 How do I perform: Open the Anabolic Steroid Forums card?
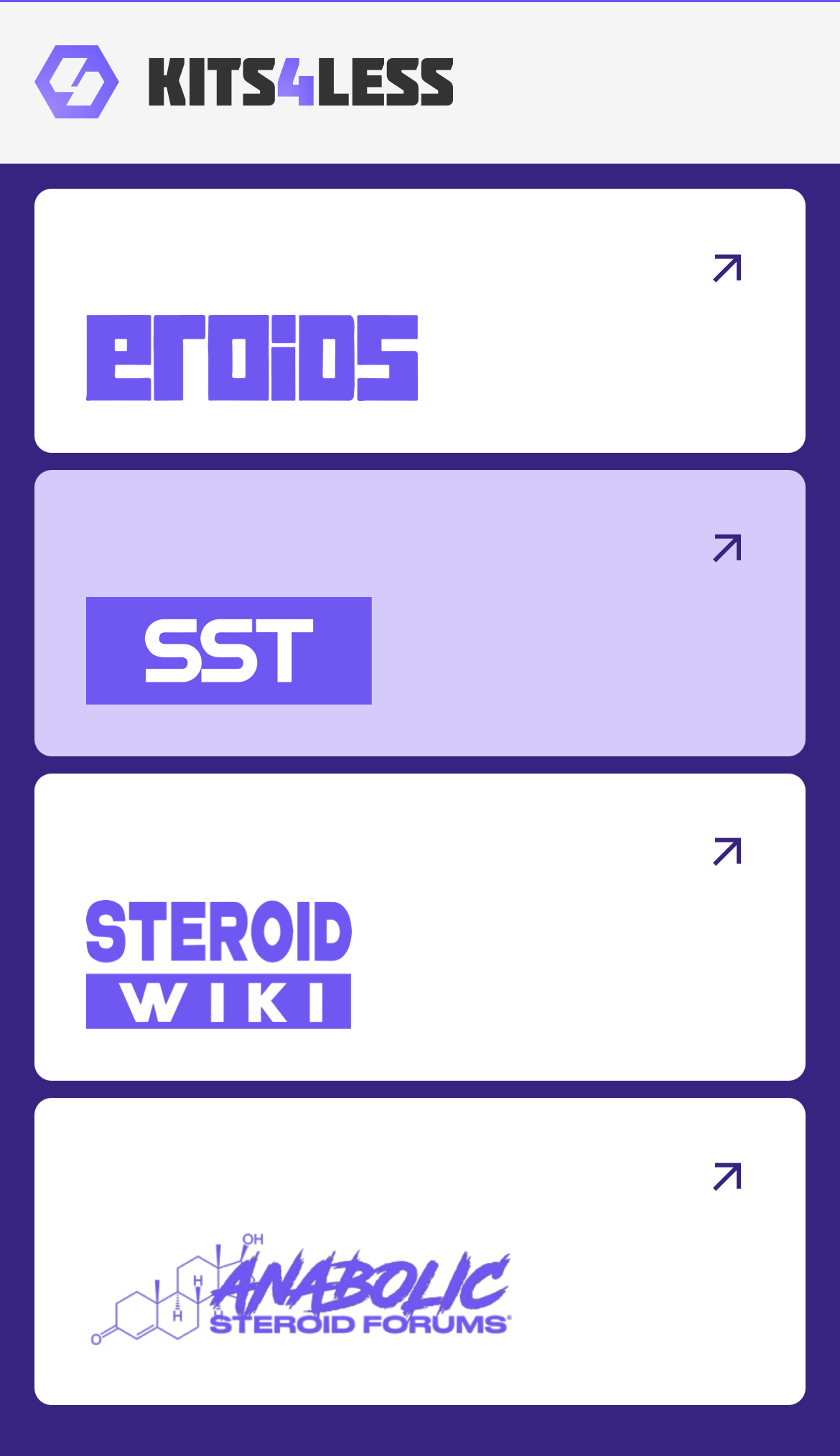[419, 1251]
